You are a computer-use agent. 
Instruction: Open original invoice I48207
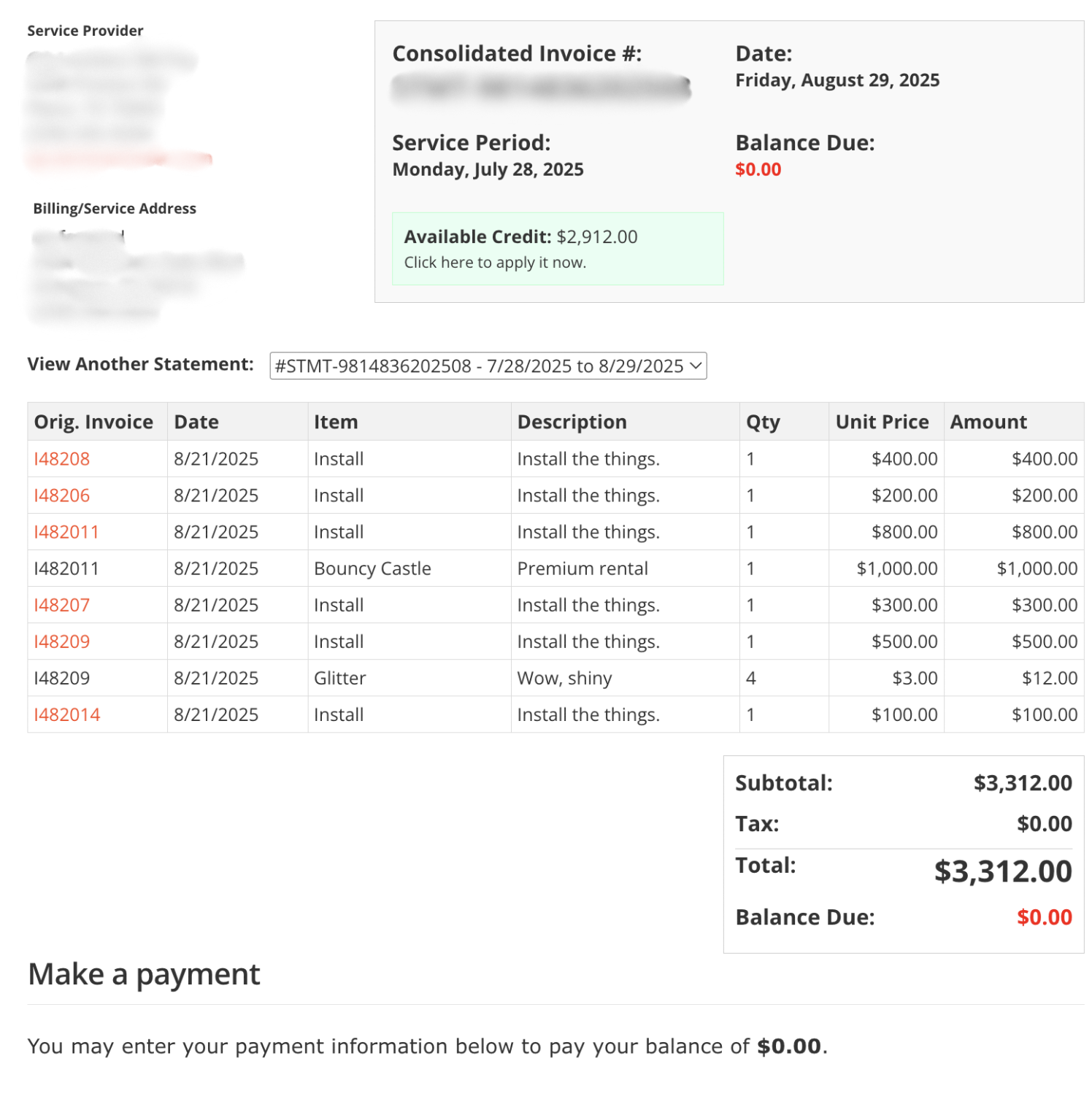pyautogui.click(x=62, y=605)
